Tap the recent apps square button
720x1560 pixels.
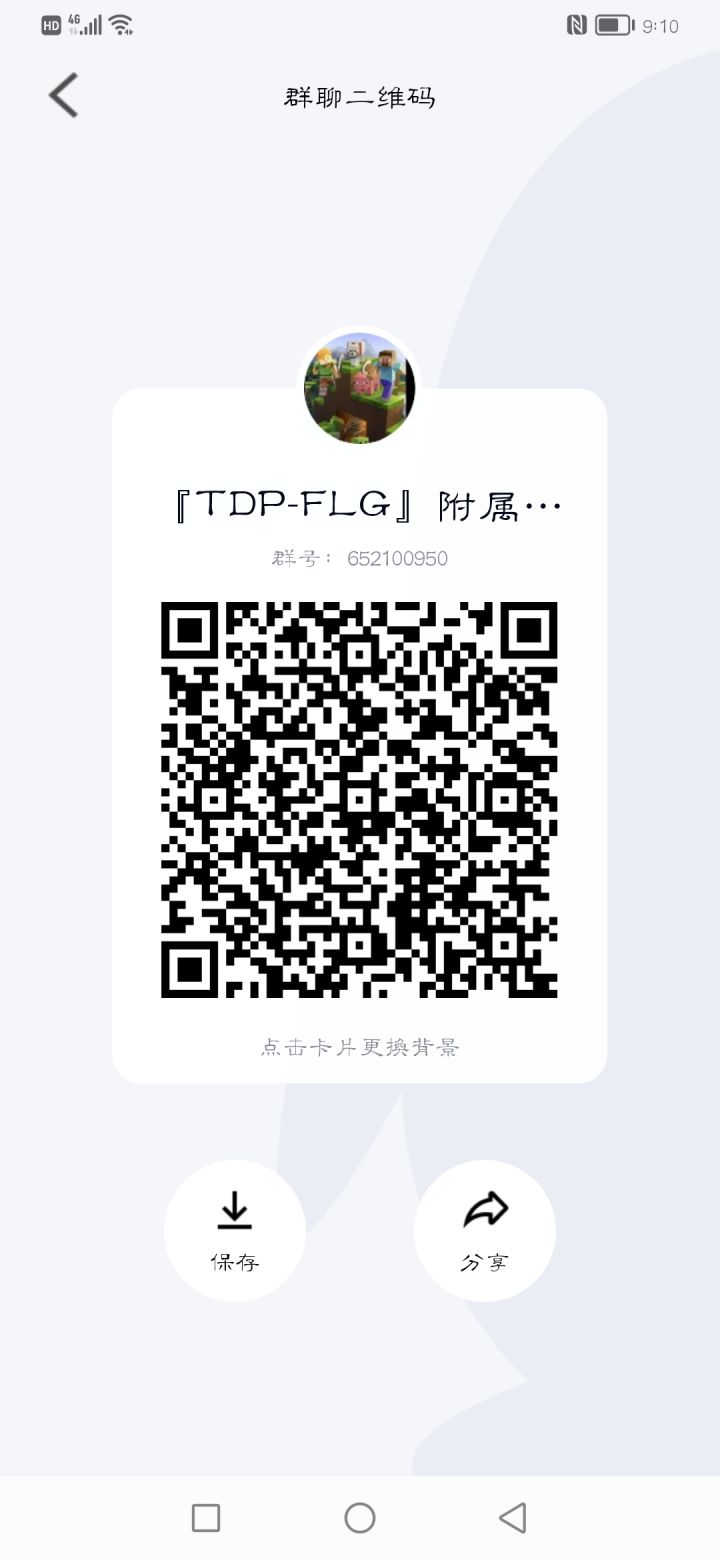coord(205,1517)
